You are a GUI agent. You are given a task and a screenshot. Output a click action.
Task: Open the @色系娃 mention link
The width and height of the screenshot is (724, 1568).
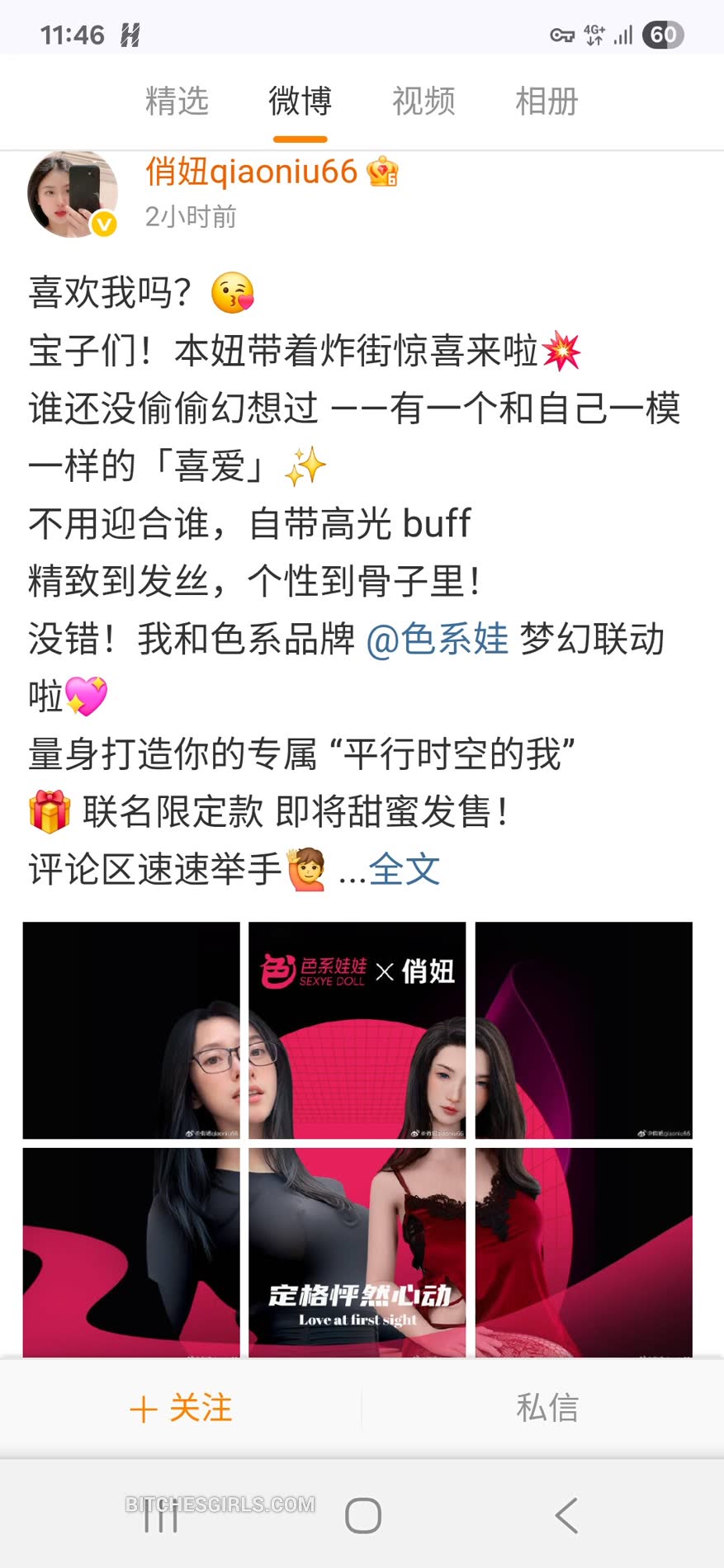(437, 640)
